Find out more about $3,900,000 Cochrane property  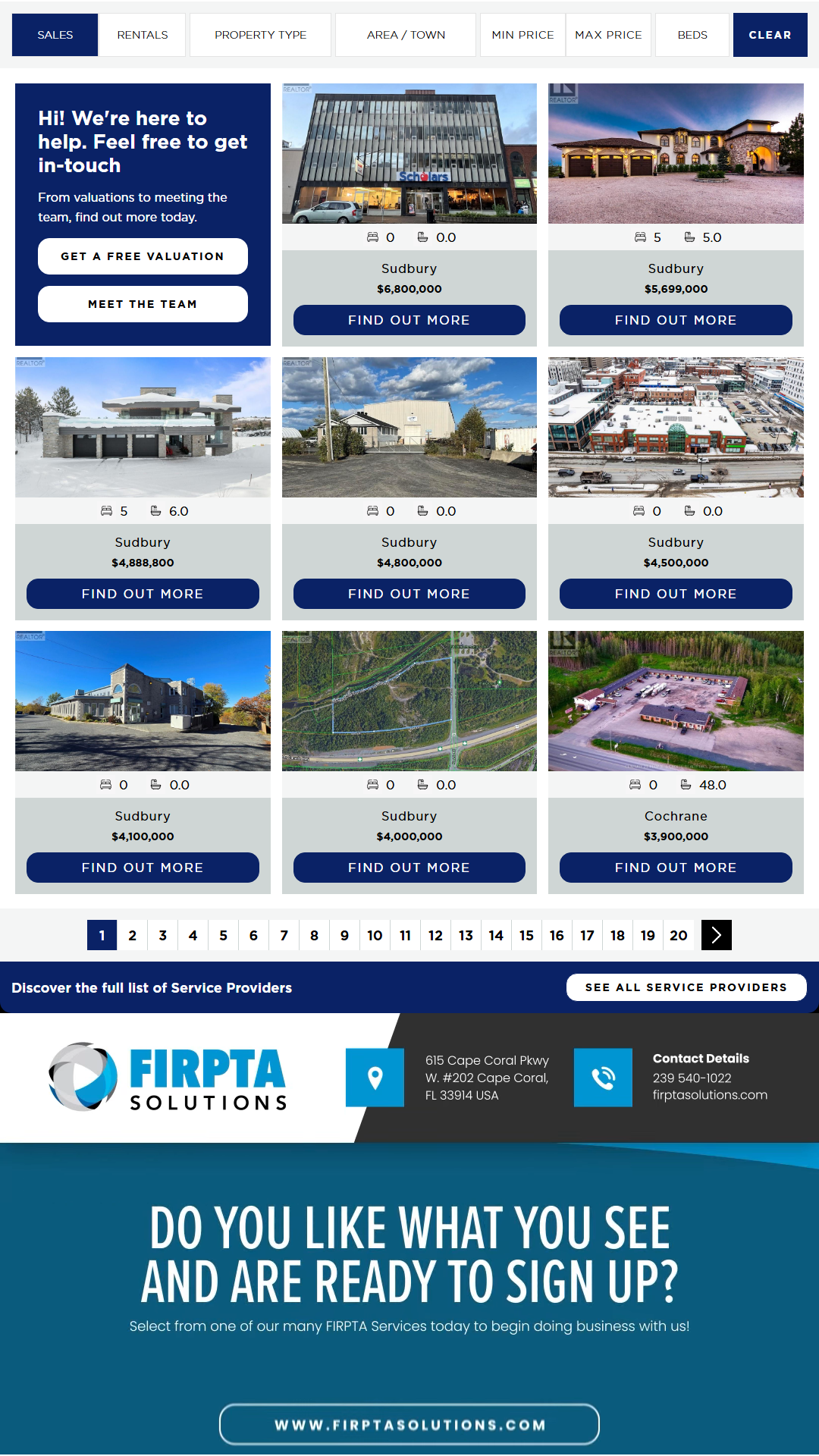pos(675,868)
